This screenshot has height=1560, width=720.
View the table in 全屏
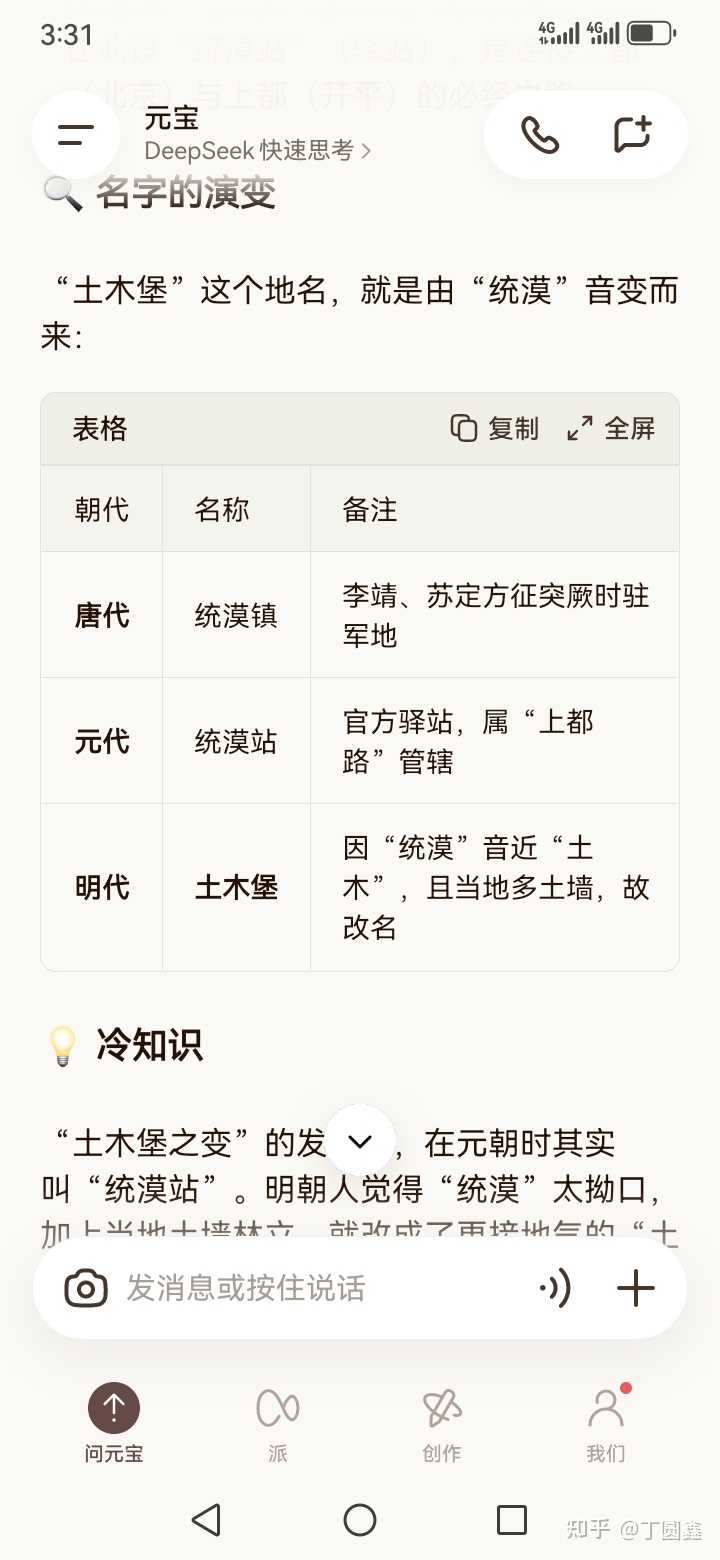[x=611, y=428]
